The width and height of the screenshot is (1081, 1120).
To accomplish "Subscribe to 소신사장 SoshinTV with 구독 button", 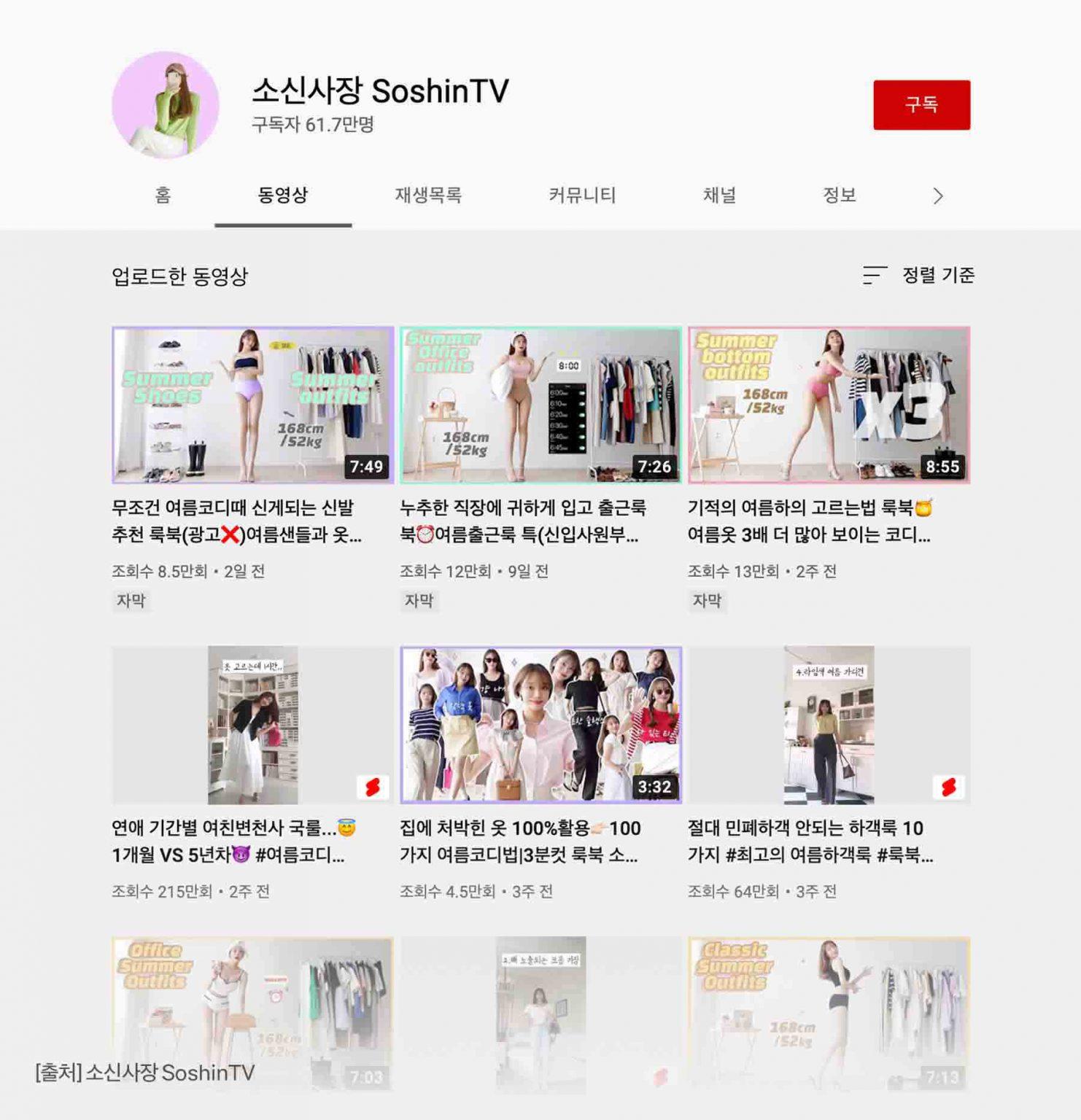I will tap(921, 105).
